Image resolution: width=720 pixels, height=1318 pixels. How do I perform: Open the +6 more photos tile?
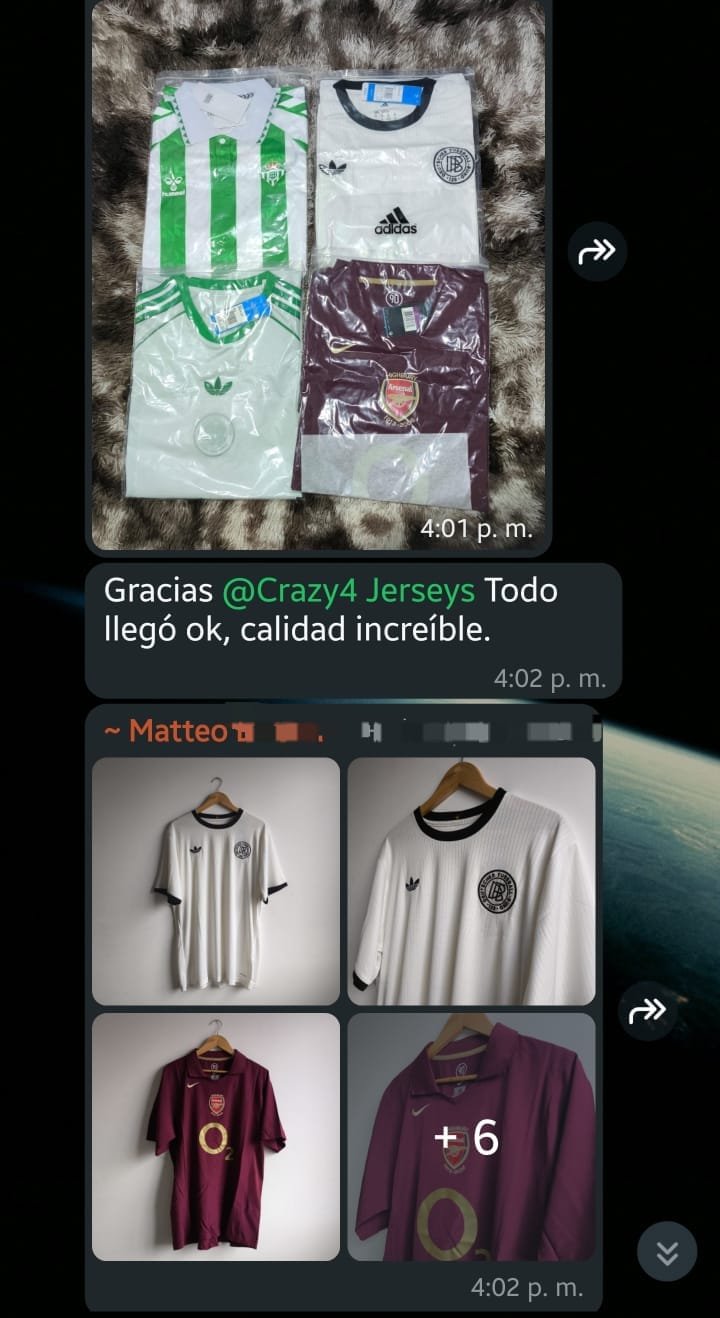point(471,1136)
